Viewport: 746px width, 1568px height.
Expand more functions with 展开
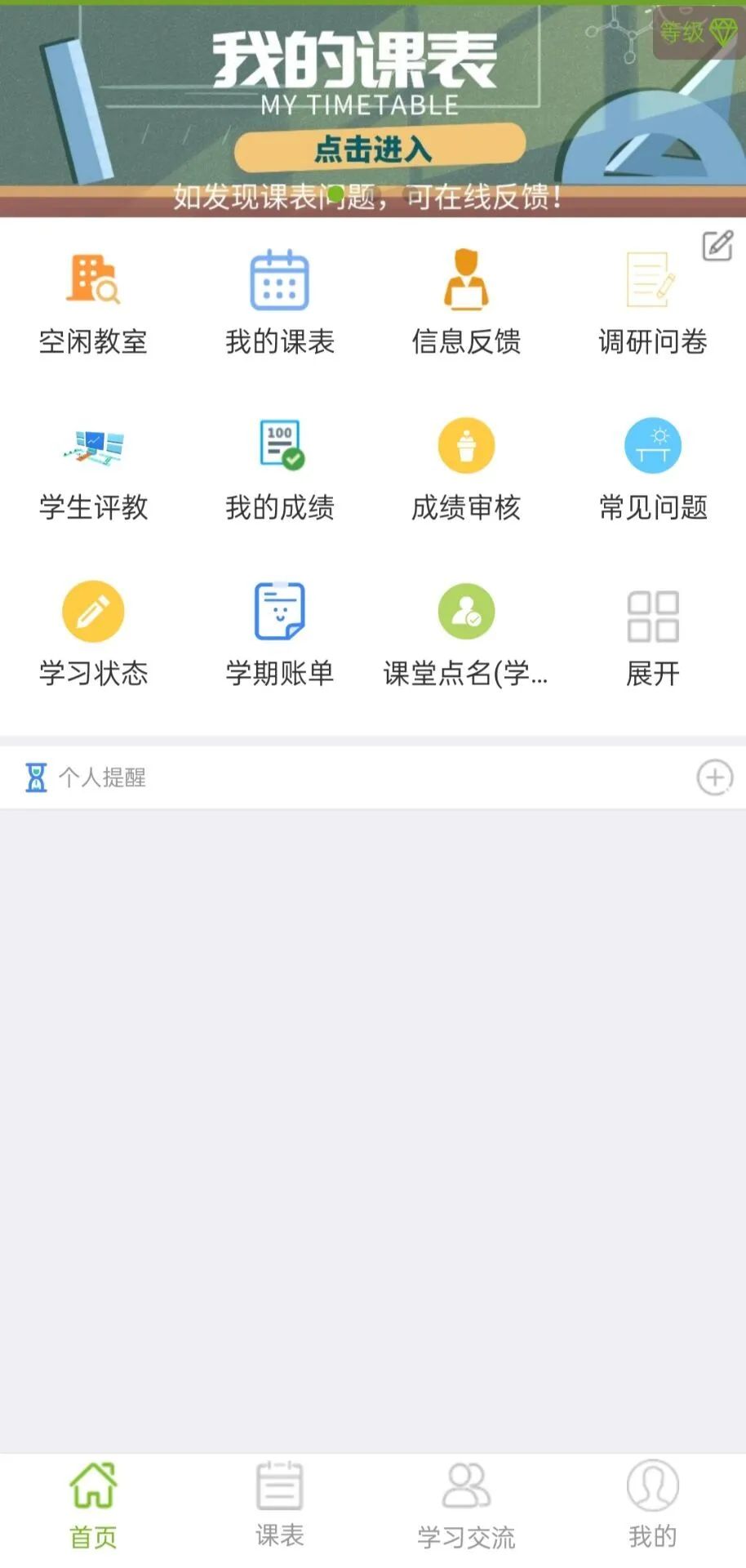tap(652, 635)
